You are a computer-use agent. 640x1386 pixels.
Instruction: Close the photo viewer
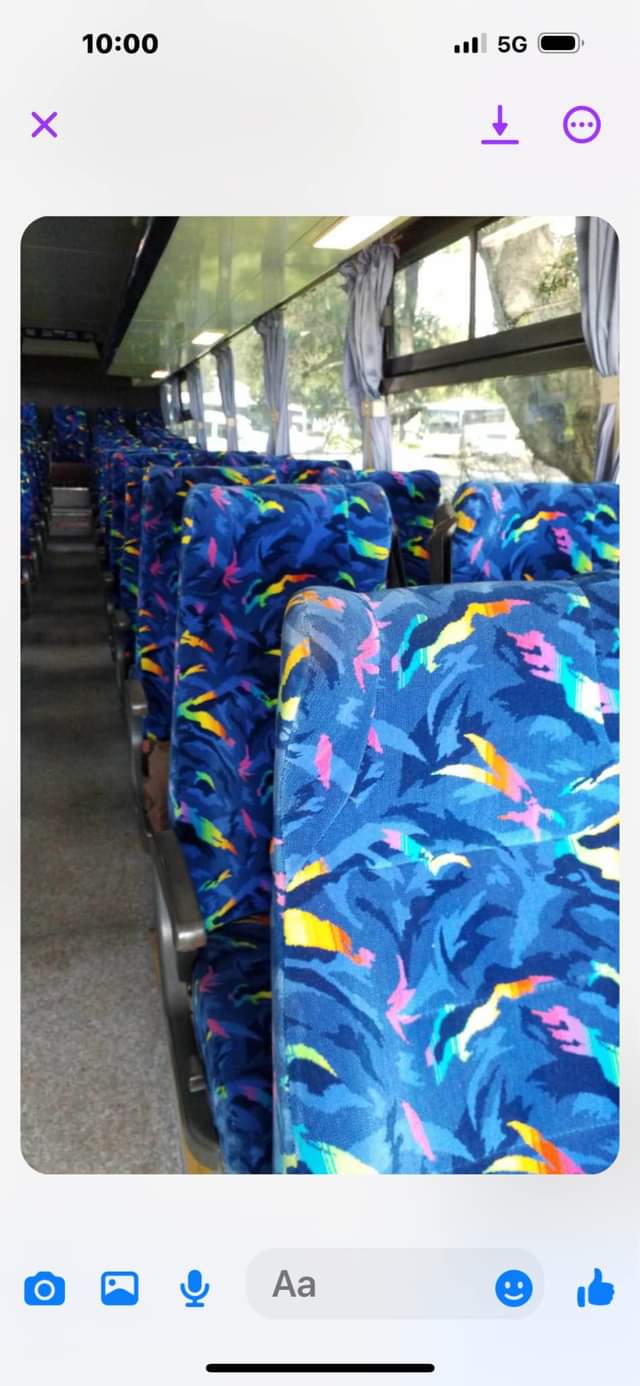[44, 125]
